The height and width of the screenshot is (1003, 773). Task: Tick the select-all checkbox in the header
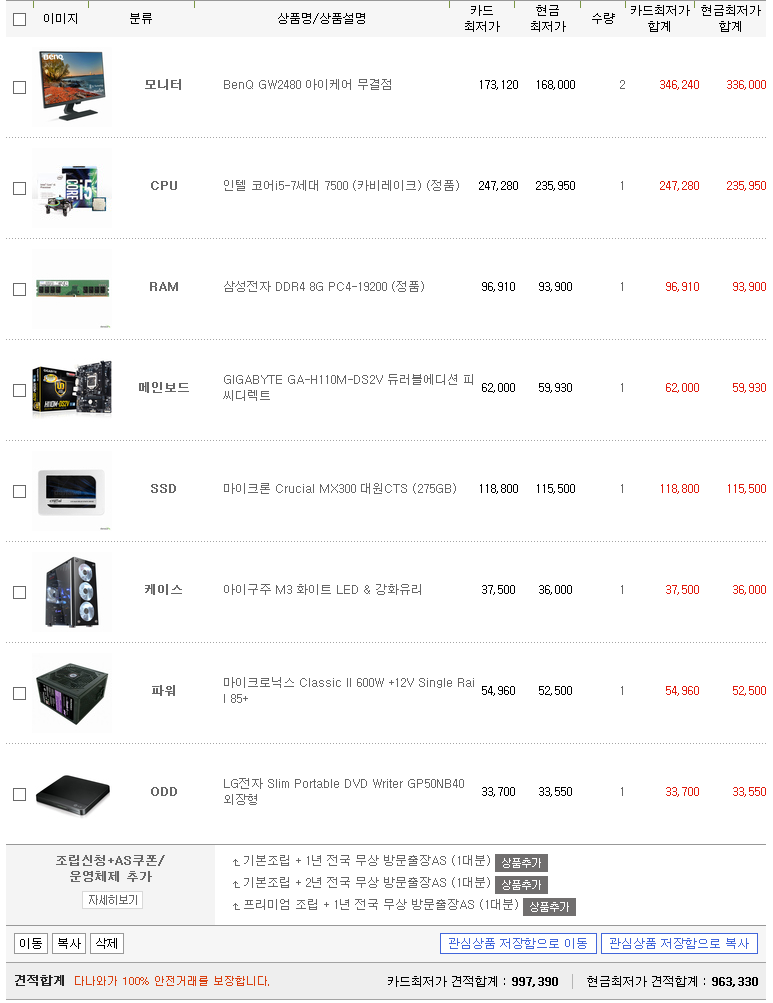pyautogui.click(x=19, y=19)
